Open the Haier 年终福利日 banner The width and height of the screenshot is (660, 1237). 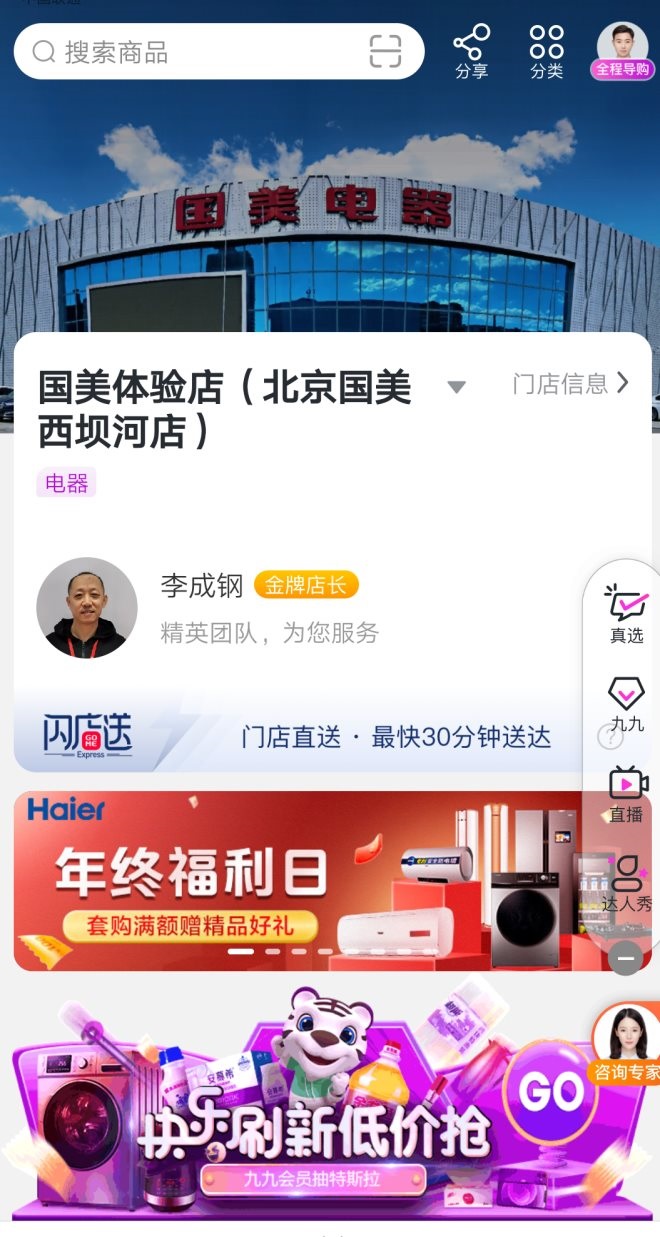click(x=300, y=880)
